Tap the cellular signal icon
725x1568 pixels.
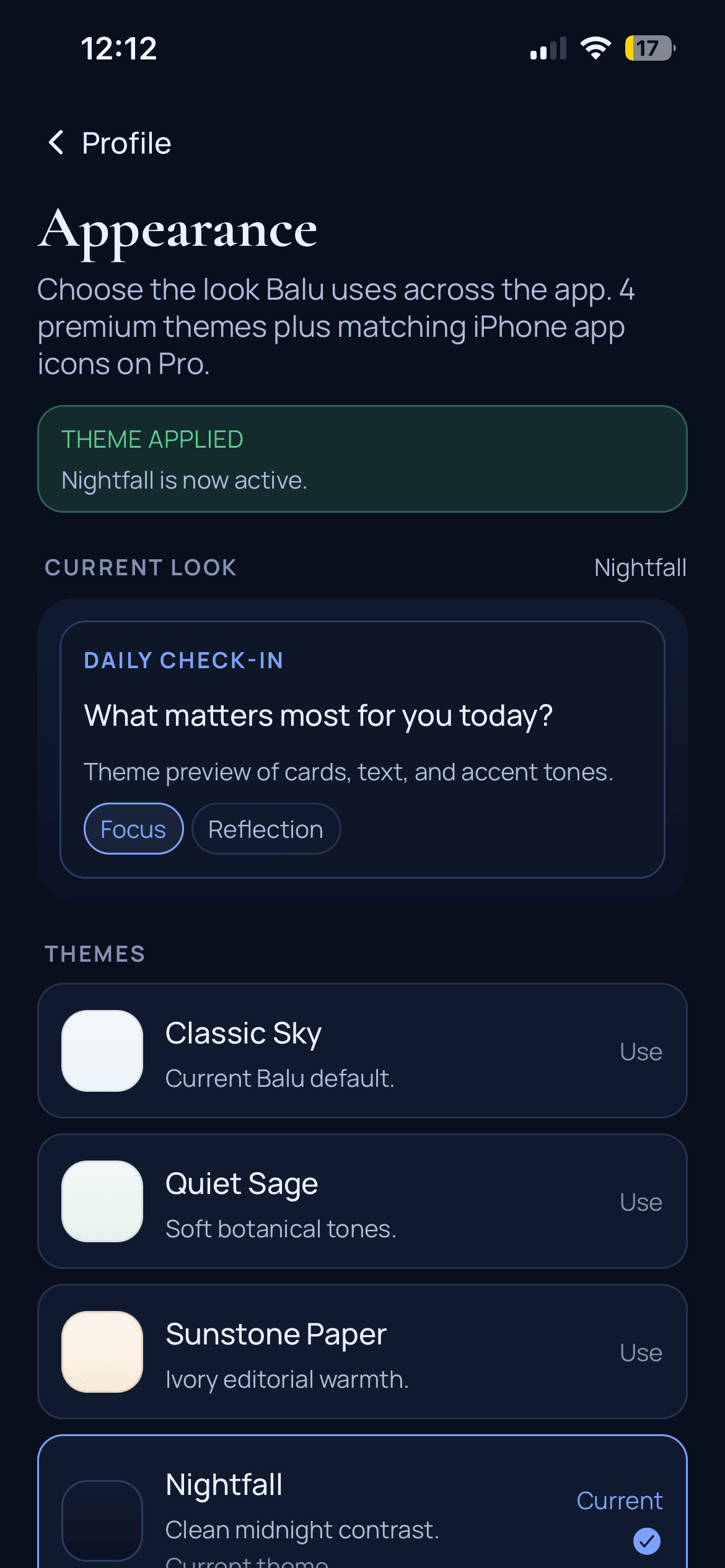[x=548, y=48]
